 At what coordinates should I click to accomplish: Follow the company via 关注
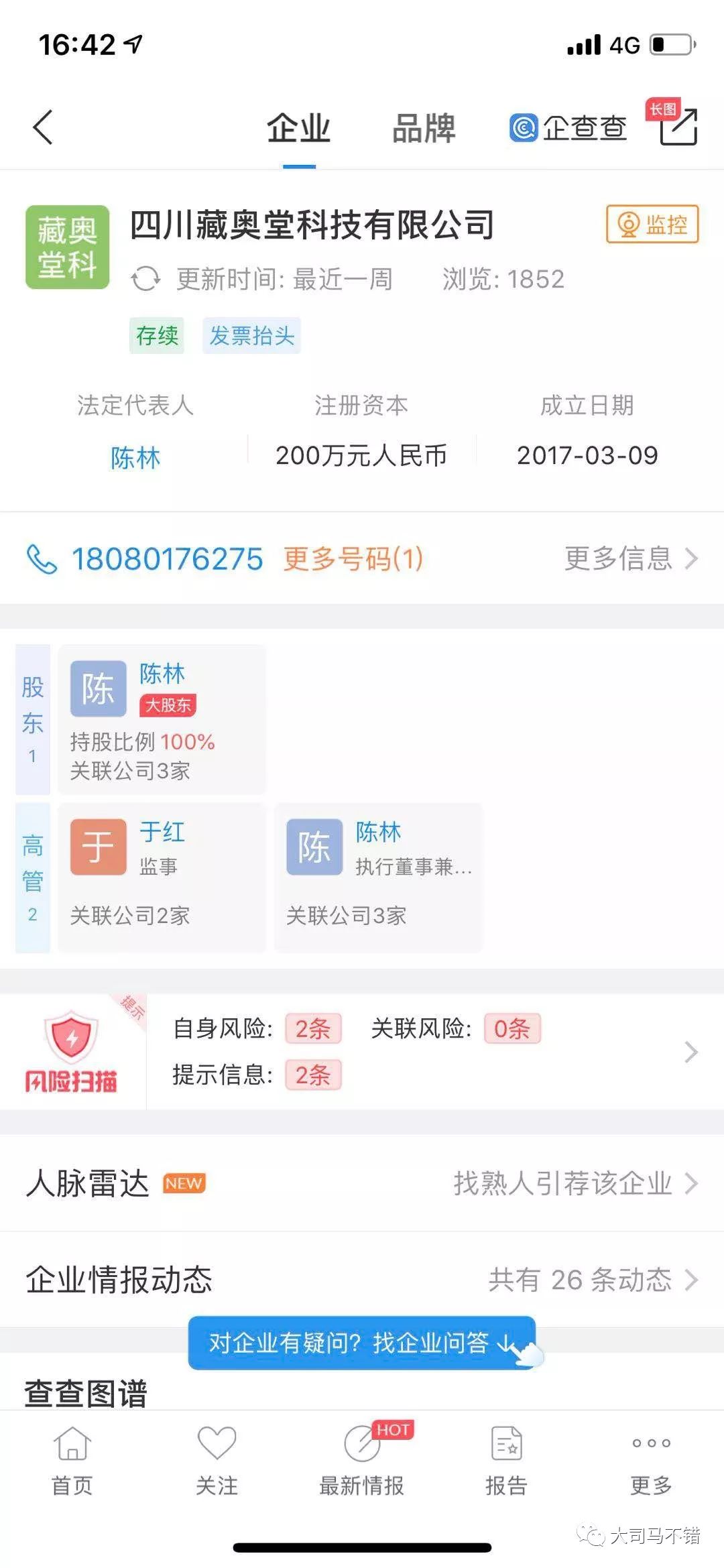[x=217, y=1462]
